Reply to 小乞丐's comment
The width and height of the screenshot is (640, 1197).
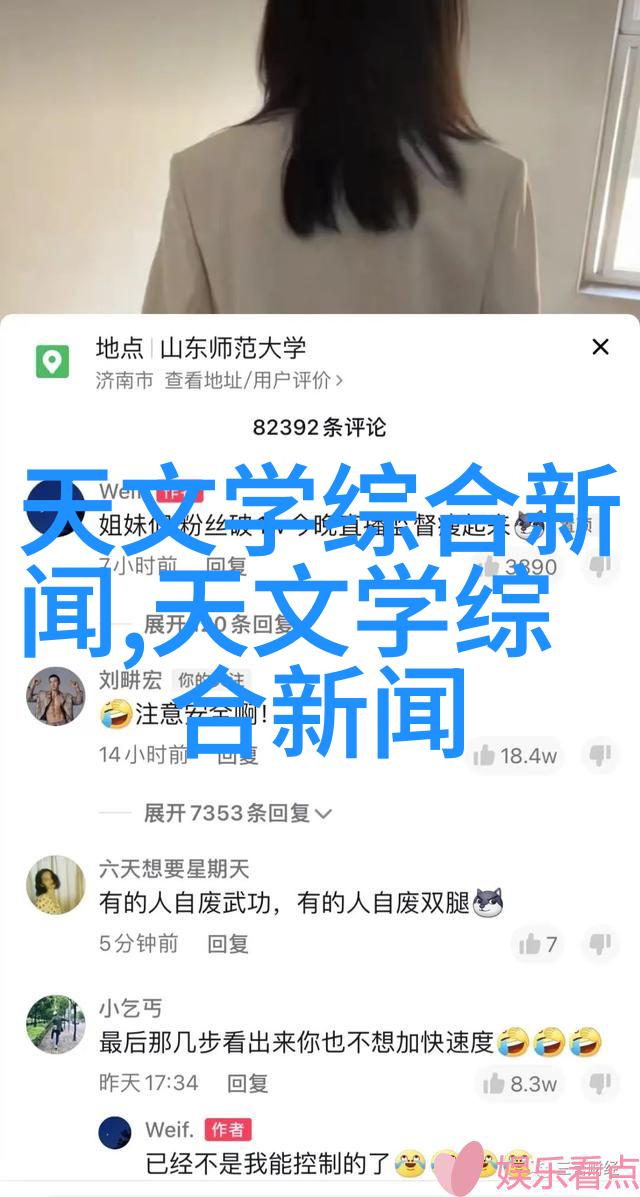pyautogui.click(x=246, y=1082)
